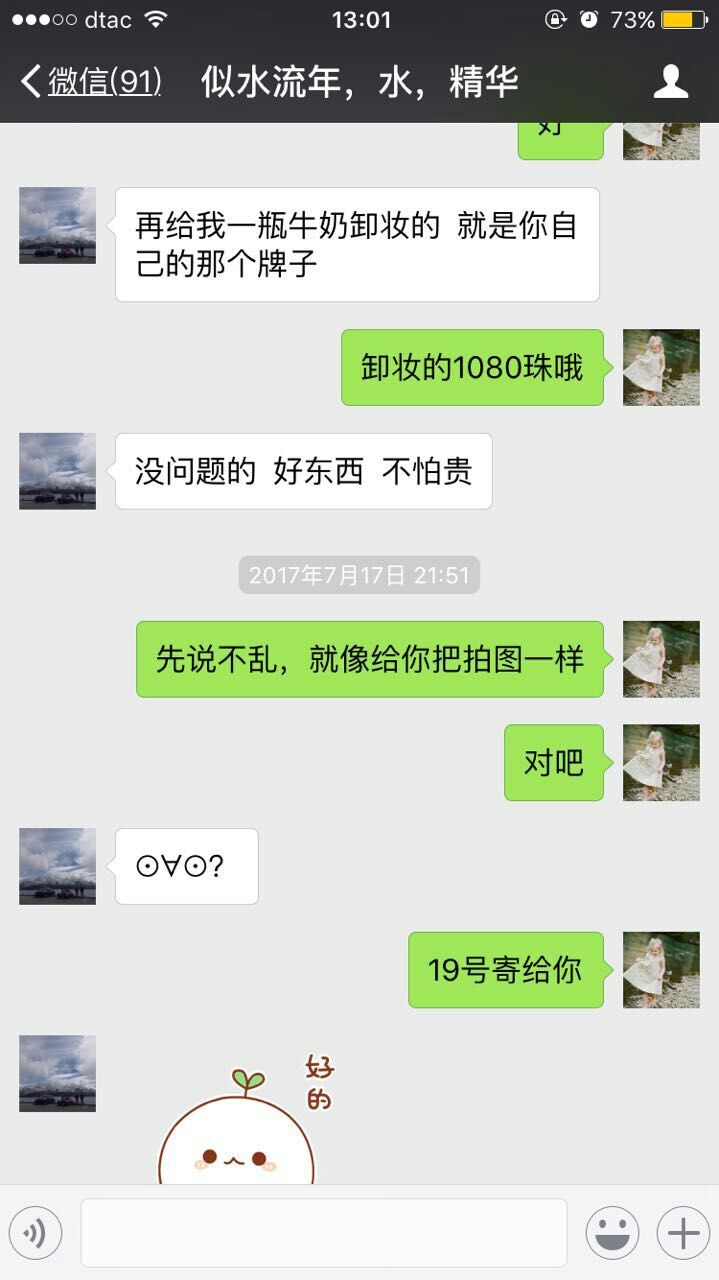Open the emoji sticker panel
The width and height of the screenshot is (719, 1280).
click(612, 1233)
